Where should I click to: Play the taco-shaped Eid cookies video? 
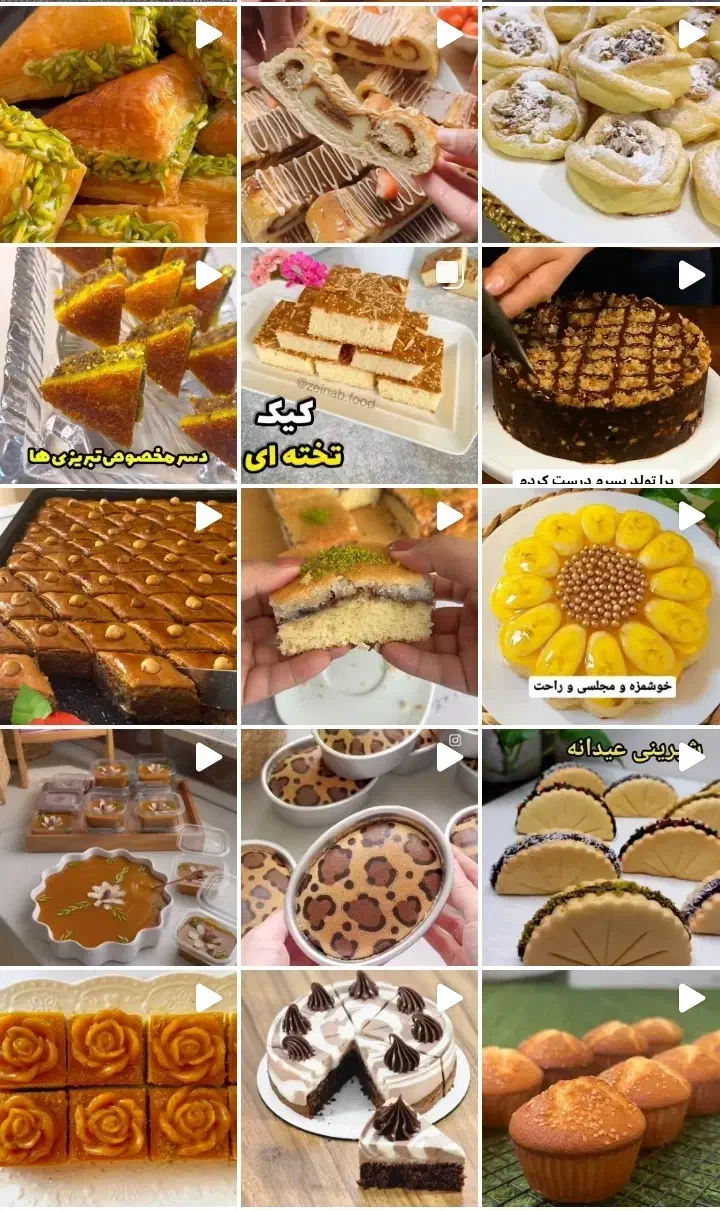pyautogui.click(x=688, y=757)
